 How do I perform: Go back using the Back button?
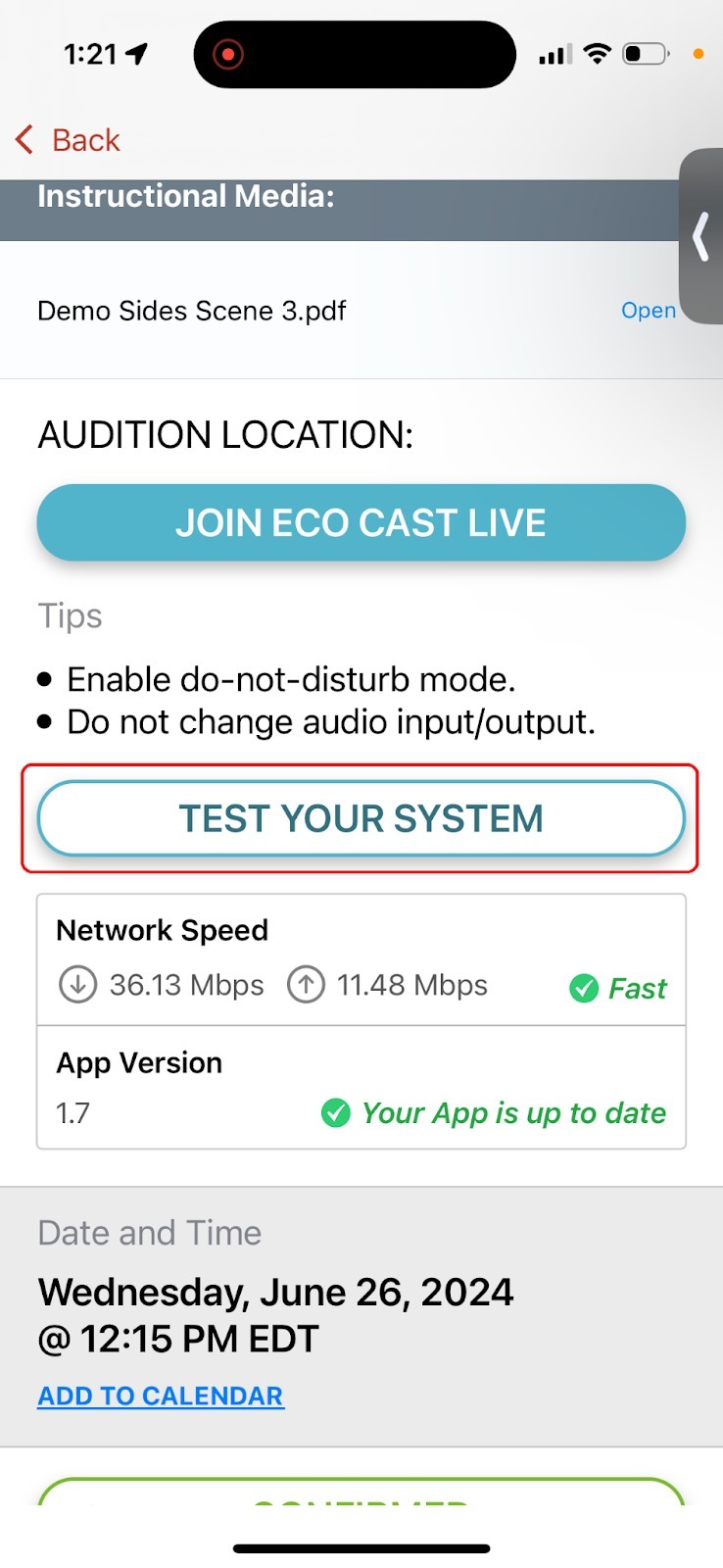69,140
